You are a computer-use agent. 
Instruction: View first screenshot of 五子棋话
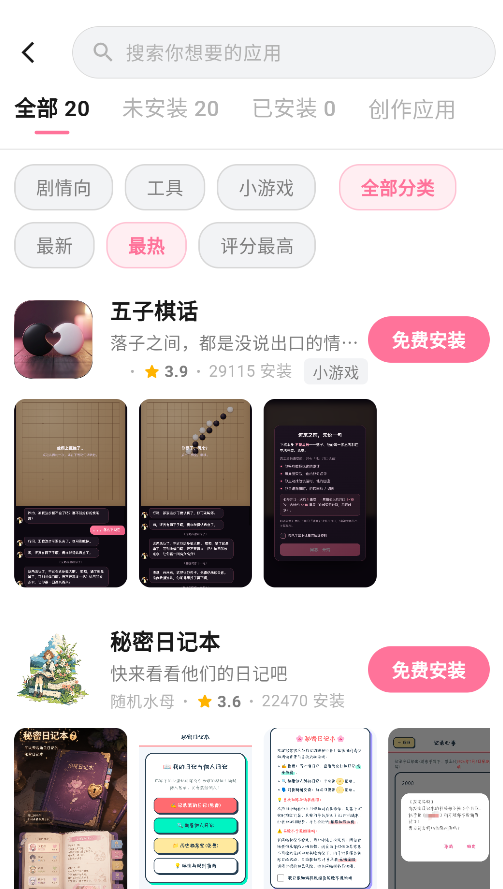(x=70, y=493)
